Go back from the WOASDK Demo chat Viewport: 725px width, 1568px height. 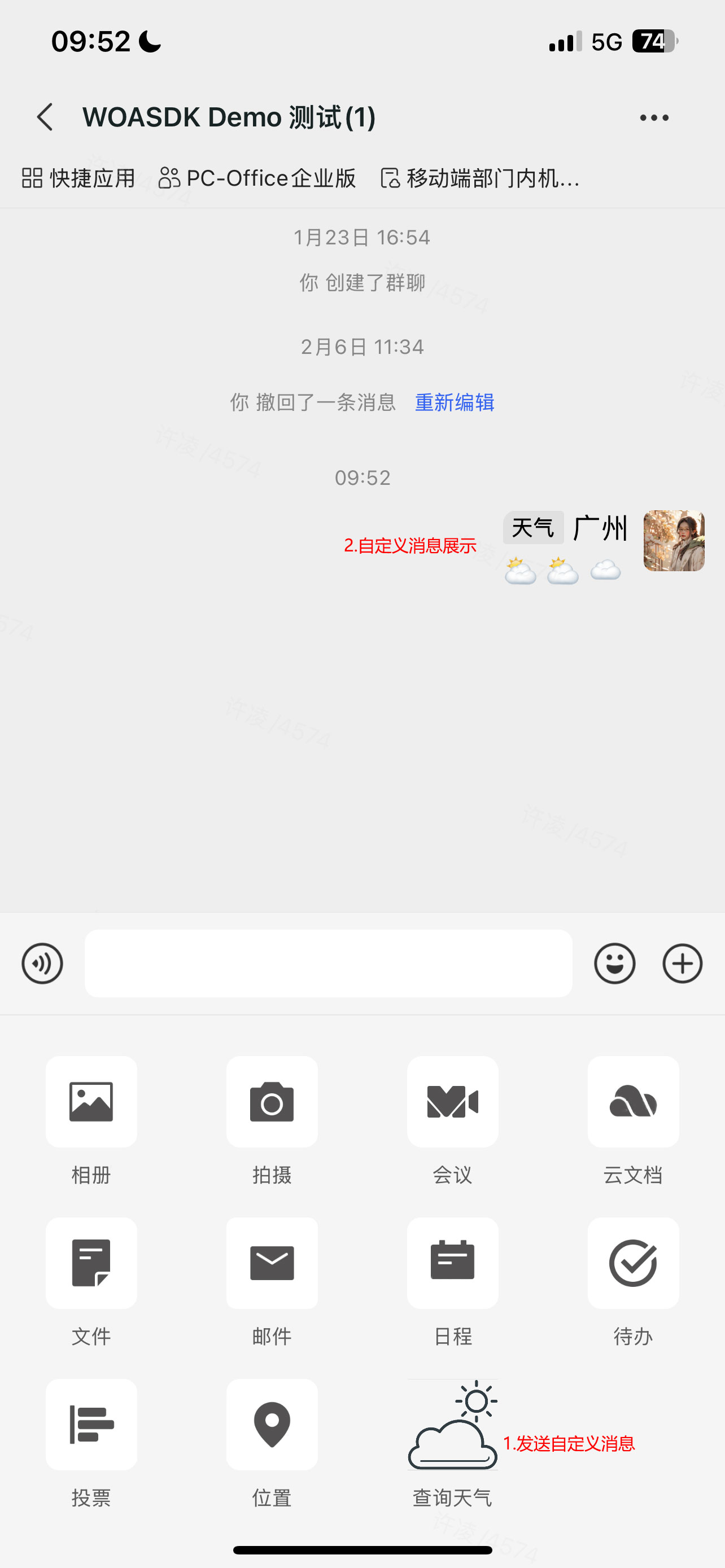[x=45, y=117]
